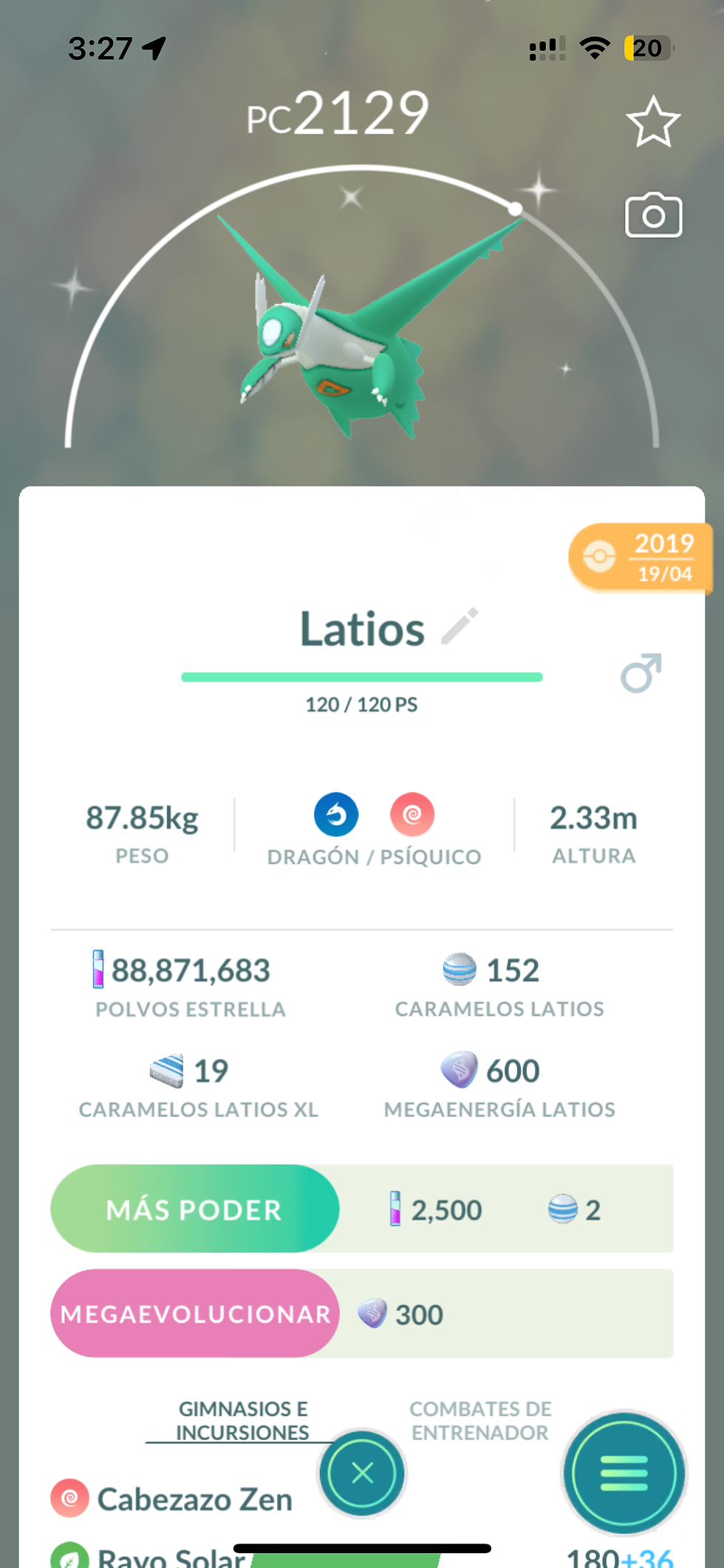Viewport: 724px width, 1568px height.
Task: Mark Latios as favorite with the star
Action: [x=653, y=123]
